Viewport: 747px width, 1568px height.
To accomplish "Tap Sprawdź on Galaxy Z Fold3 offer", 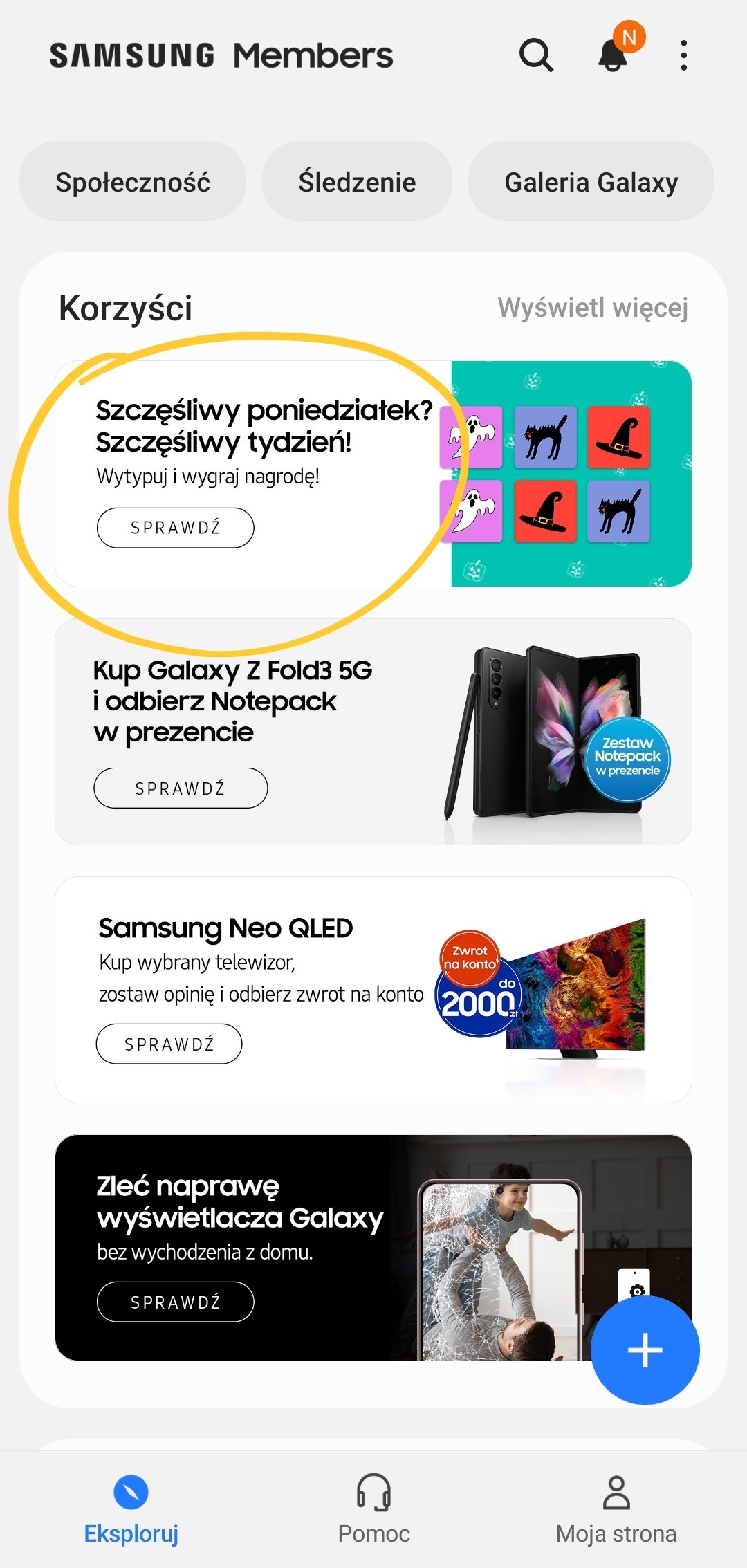I will click(x=181, y=788).
